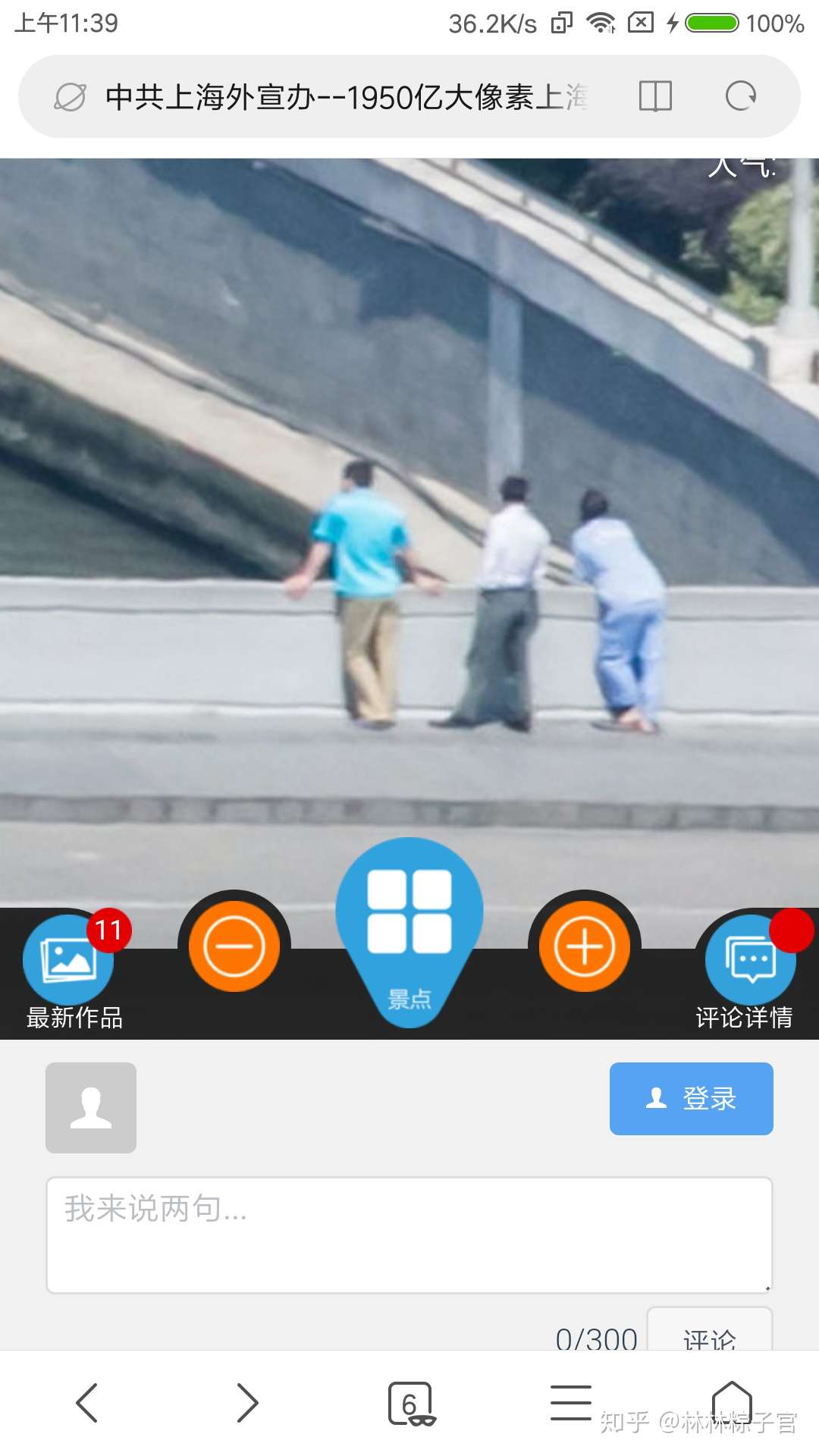Image resolution: width=819 pixels, height=1456 pixels.
Task: Tap the address bar showing 中共上海外宣办
Action: pyautogui.click(x=346, y=97)
